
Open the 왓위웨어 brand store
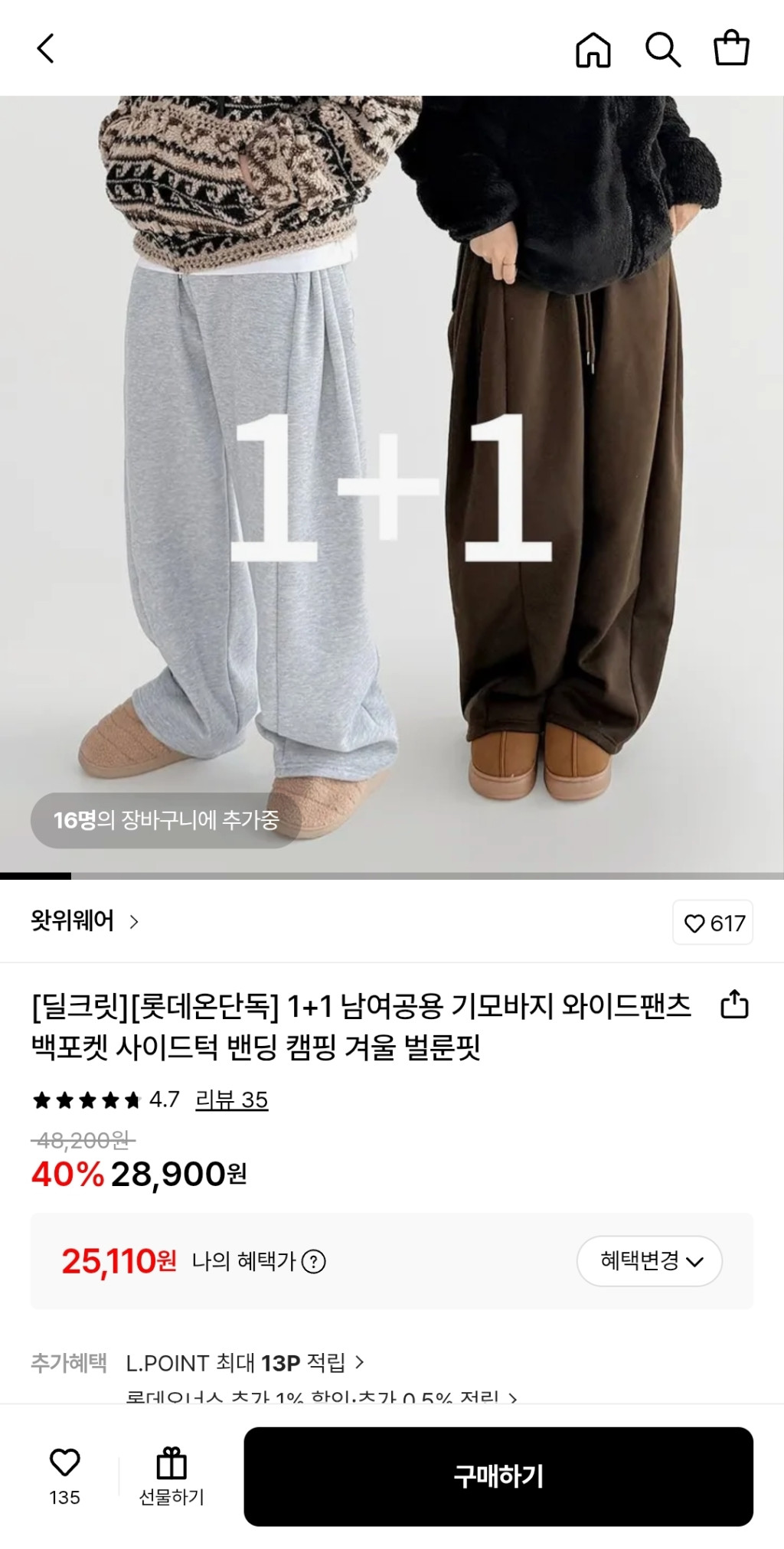84,921
